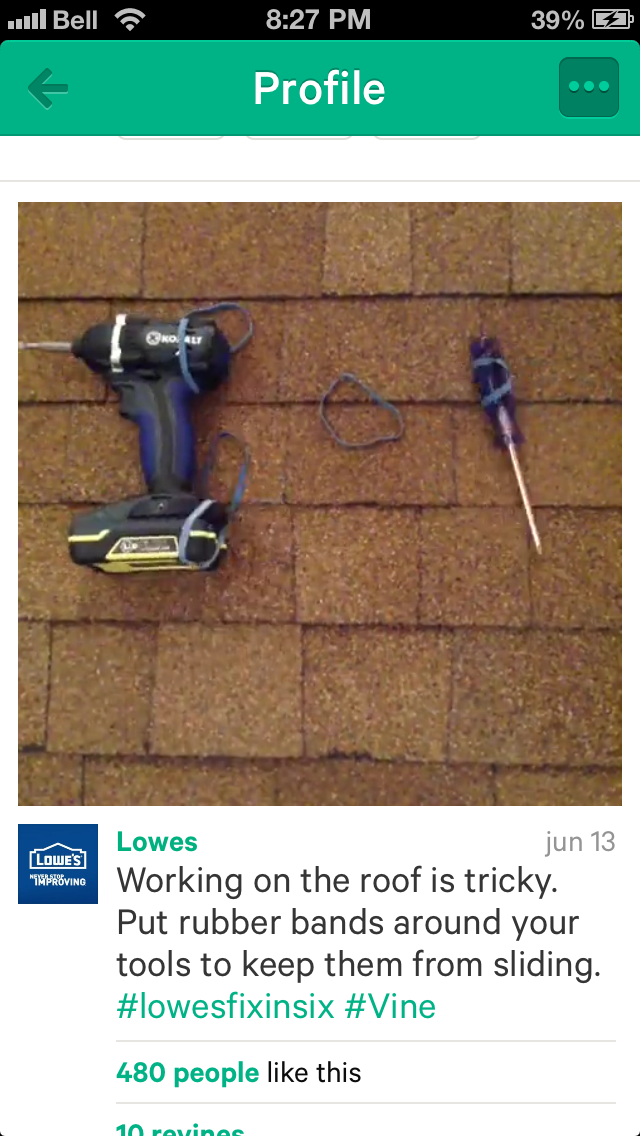View the 10 revines list
This screenshot has width=640, height=1136.
180,1127
